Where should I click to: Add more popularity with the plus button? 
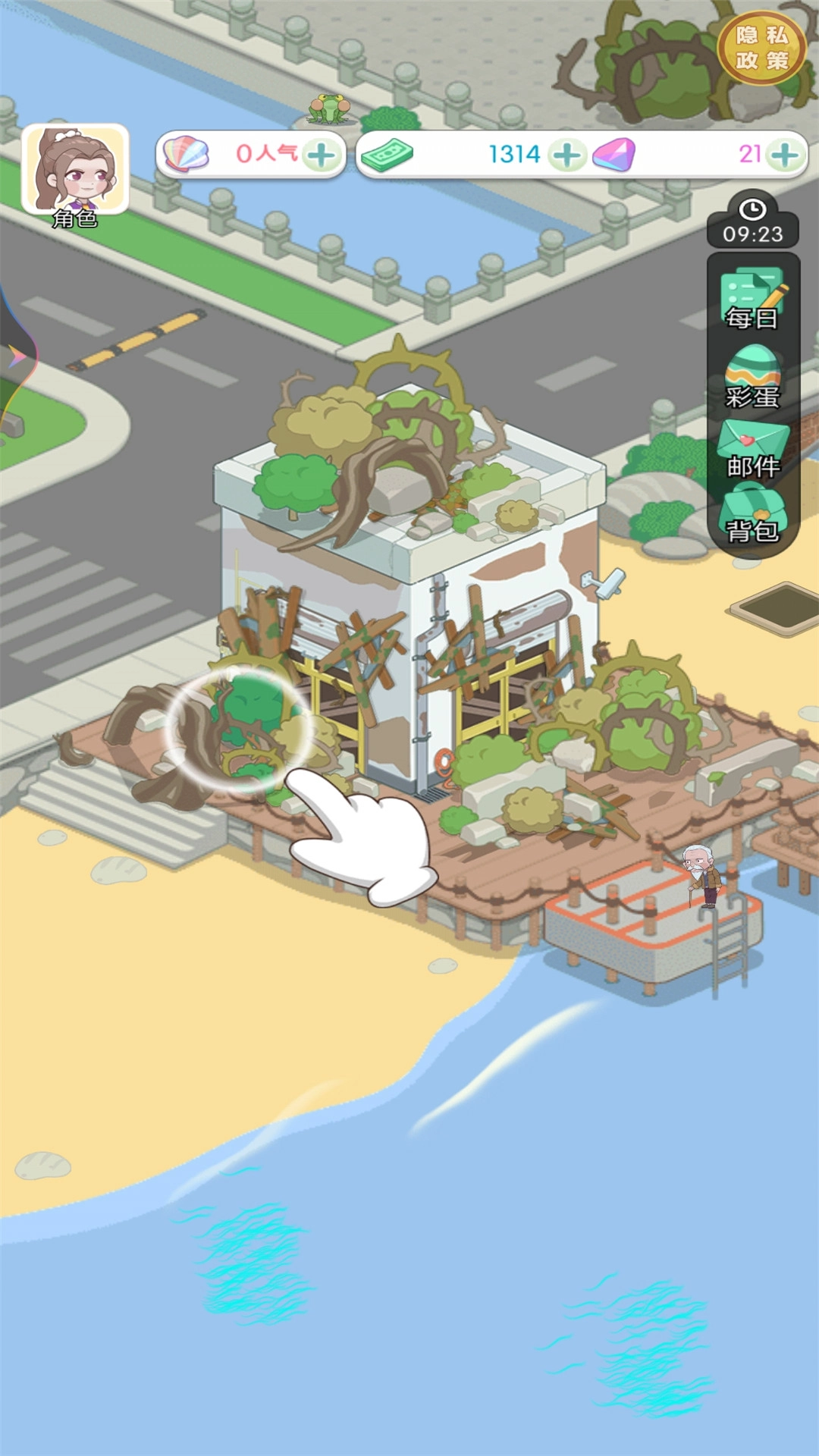[321, 155]
